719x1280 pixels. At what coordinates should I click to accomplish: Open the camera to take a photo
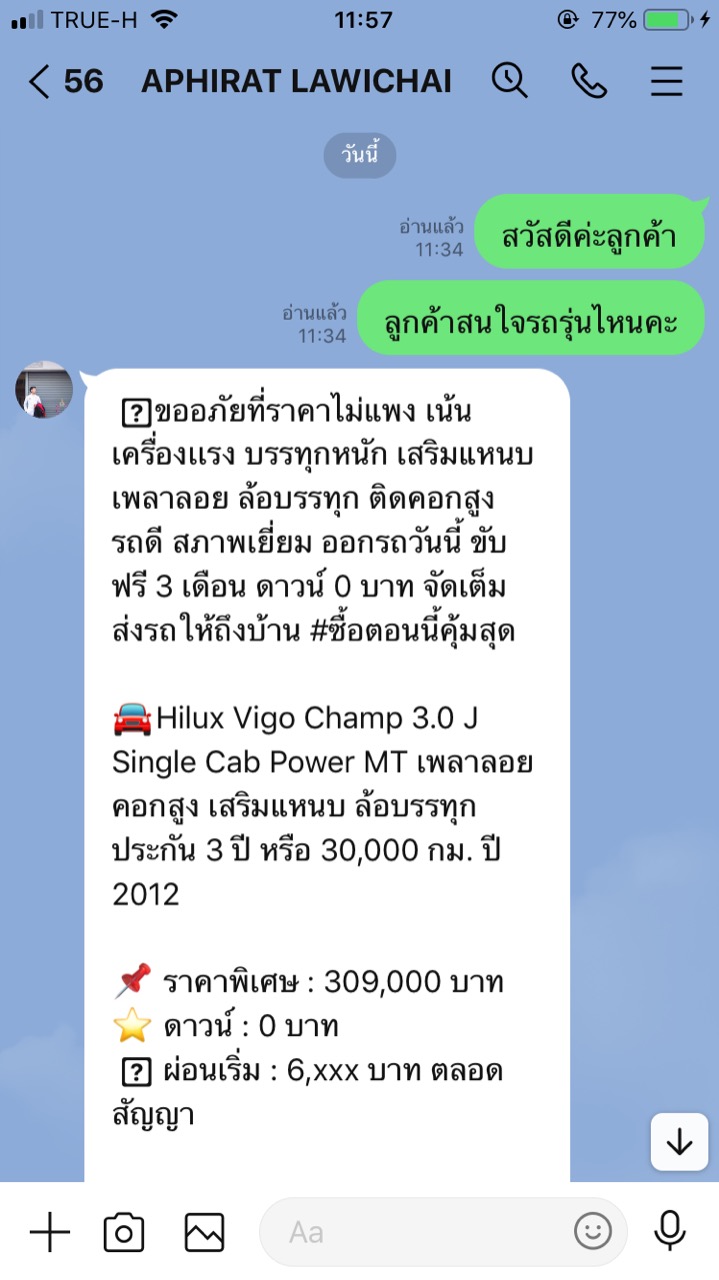click(x=124, y=1232)
